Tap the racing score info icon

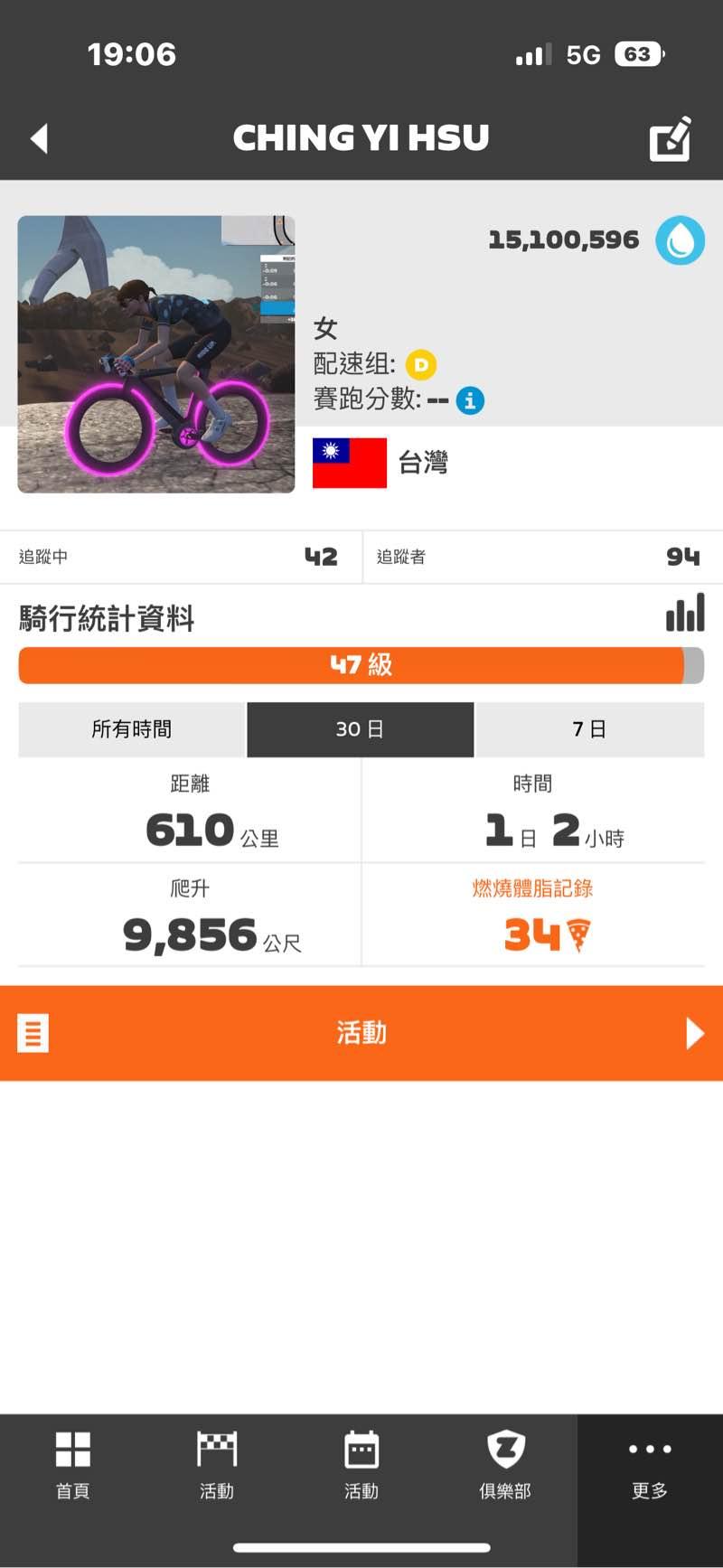(469, 400)
